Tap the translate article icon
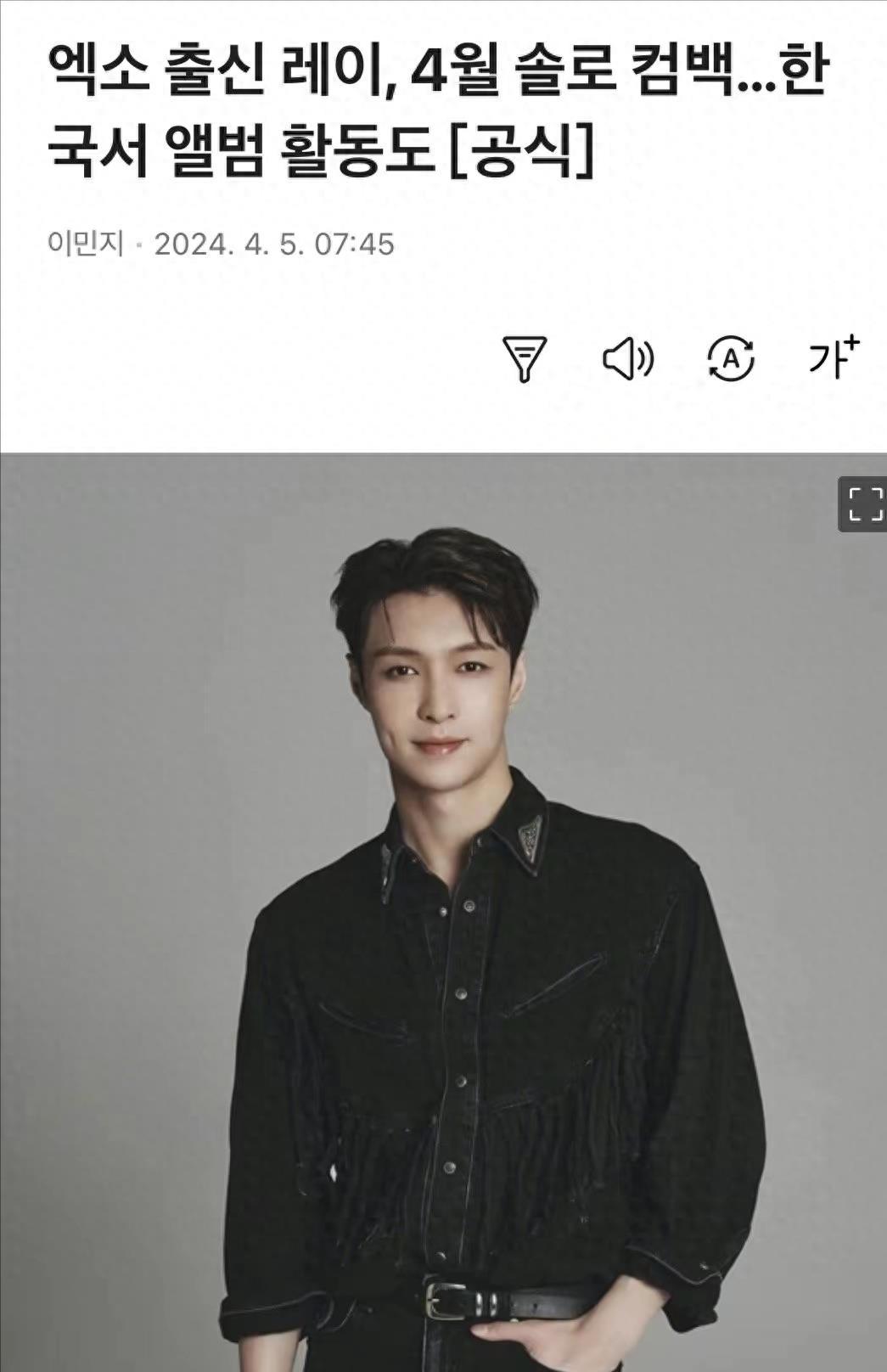 click(x=731, y=359)
